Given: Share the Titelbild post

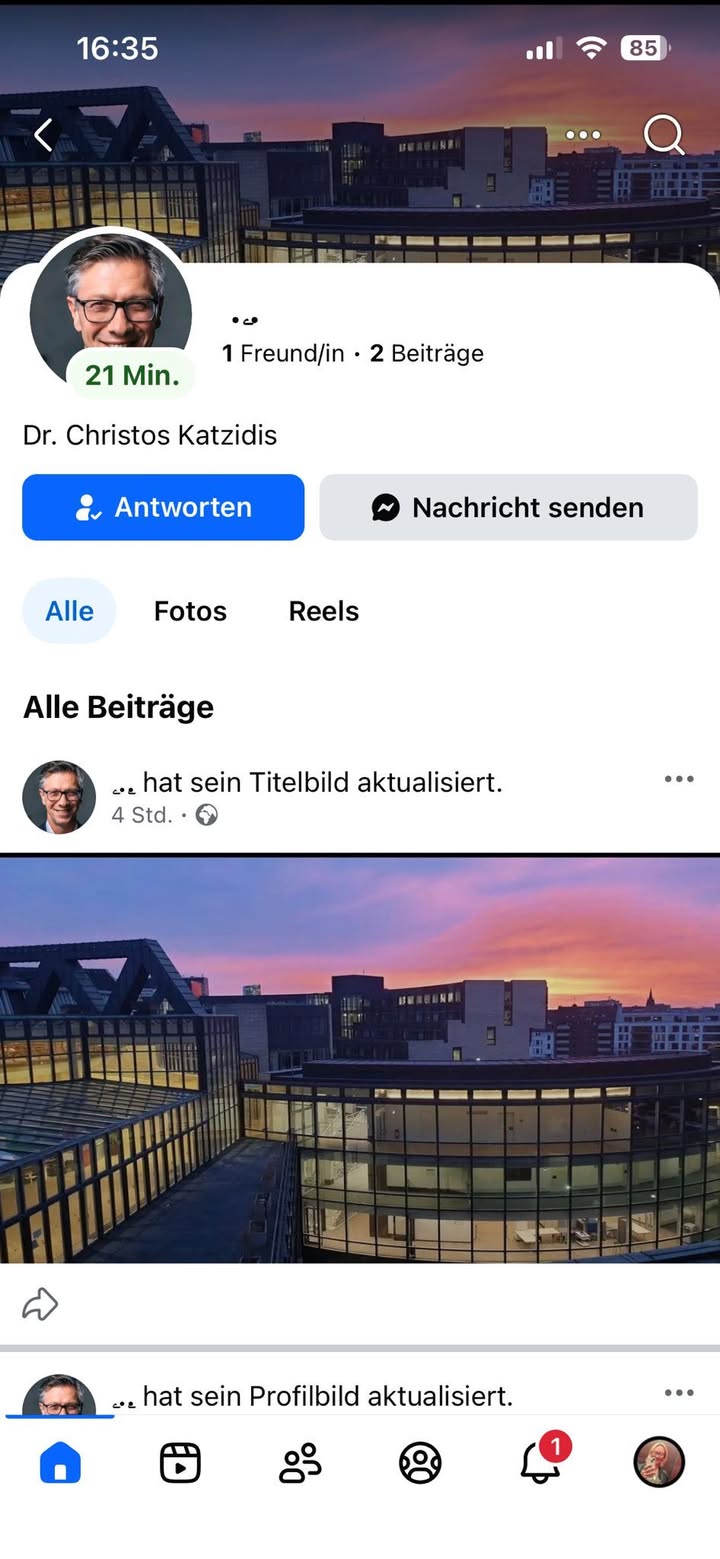Looking at the screenshot, I should click(x=40, y=1304).
